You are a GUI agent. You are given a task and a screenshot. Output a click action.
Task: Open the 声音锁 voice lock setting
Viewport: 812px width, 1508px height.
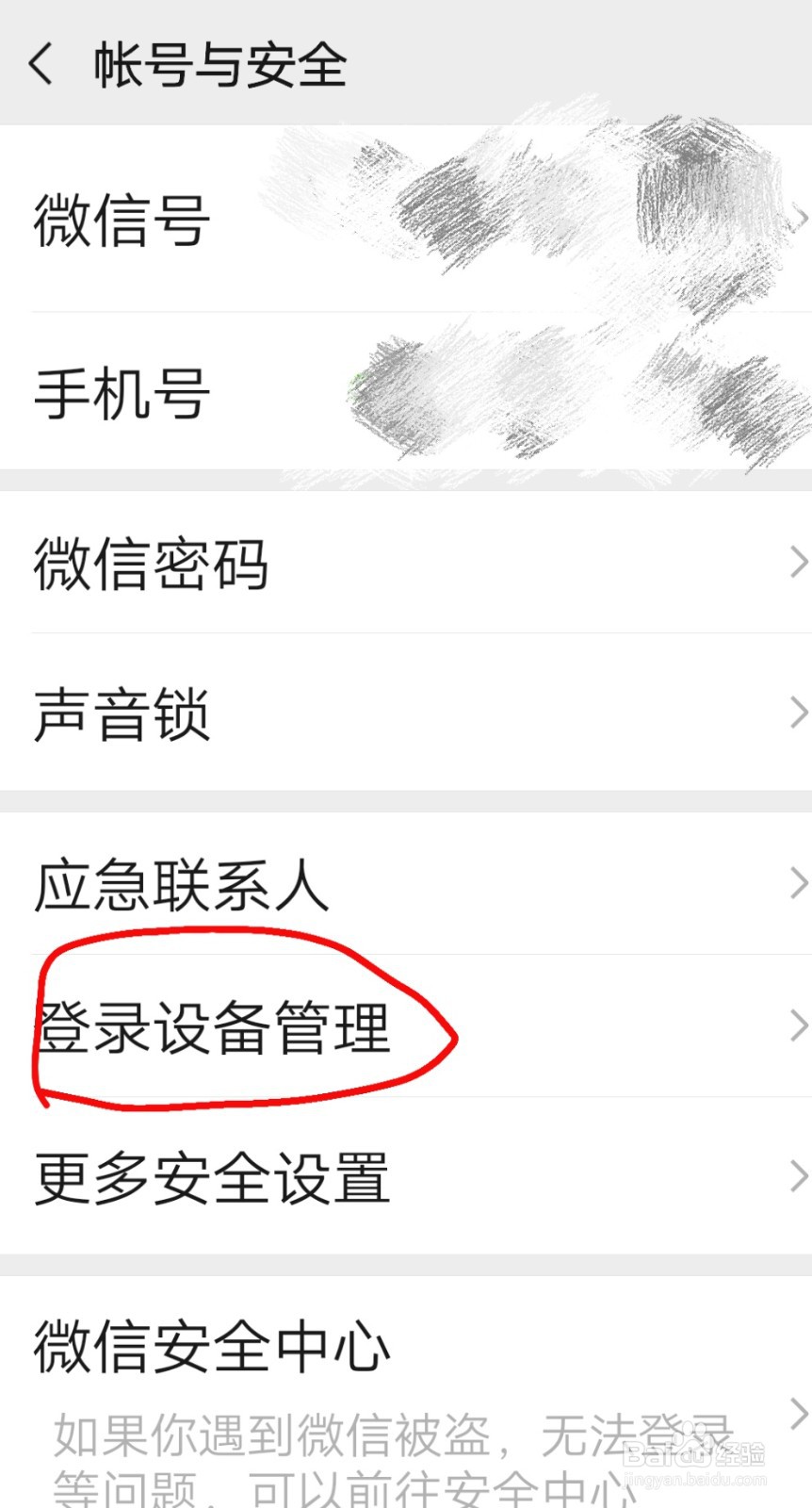(121, 714)
